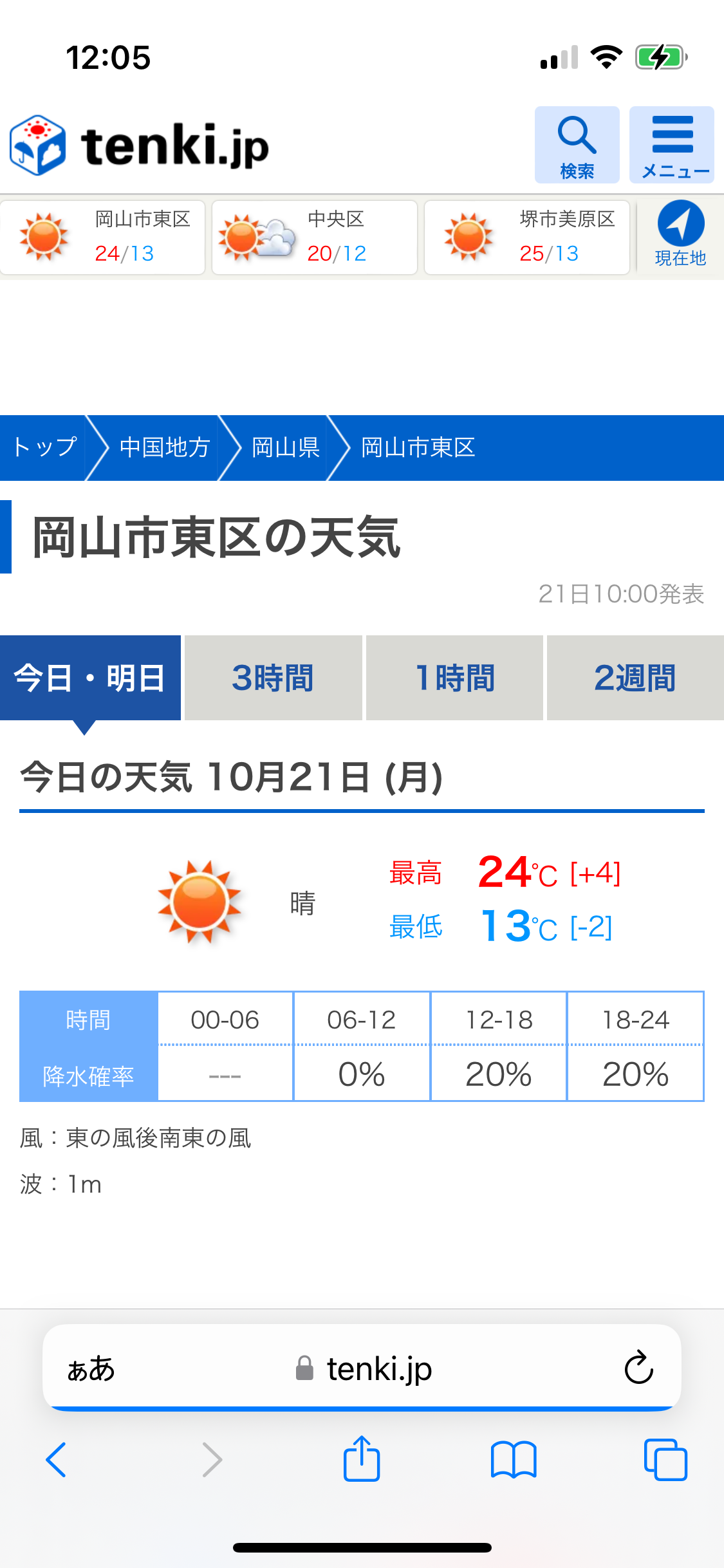Open the 岡山市東区 forecast card
This screenshot has height=1568, width=724.
tap(102, 238)
